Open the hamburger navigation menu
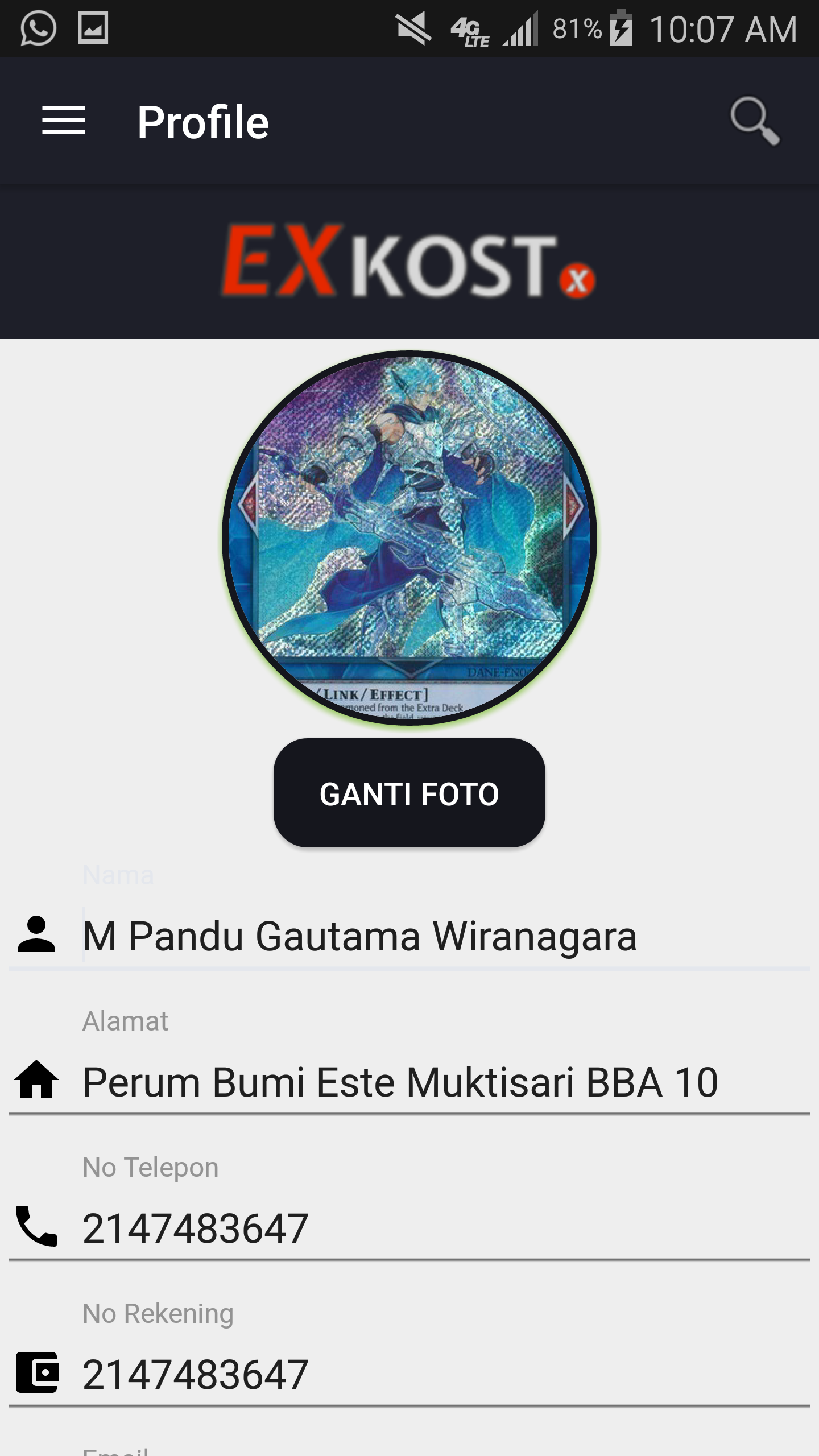 click(x=64, y=121)
